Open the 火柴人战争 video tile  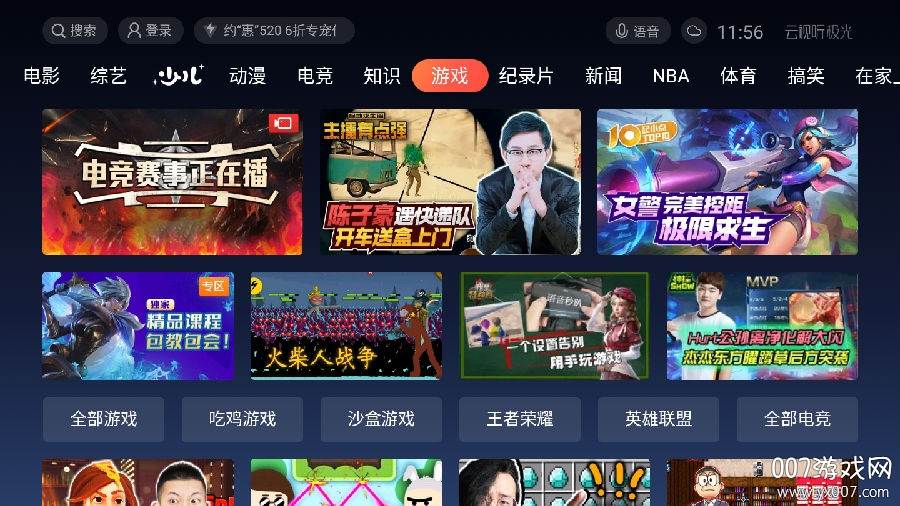(x=346, y=326)
